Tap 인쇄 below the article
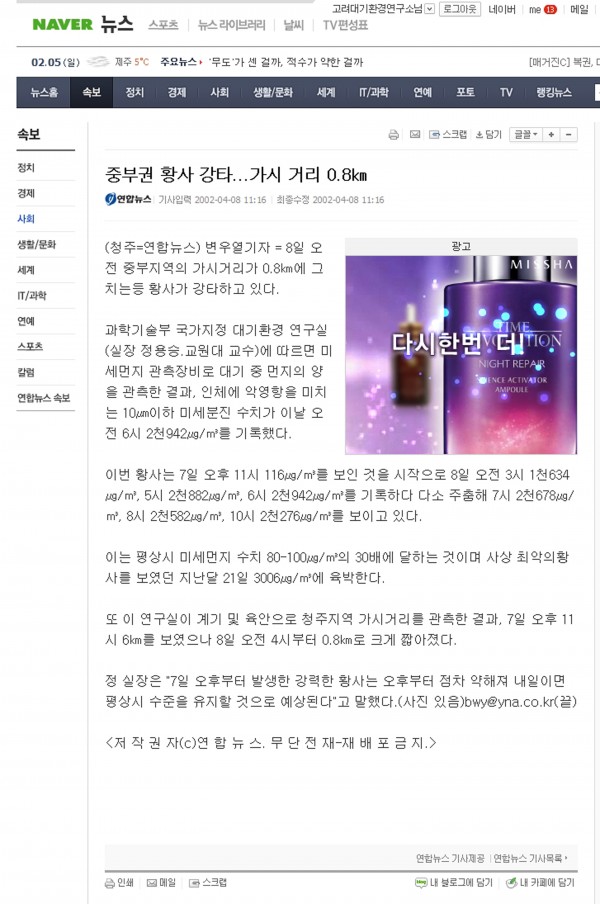The image size is (600, 904). [x=120, y=883]
